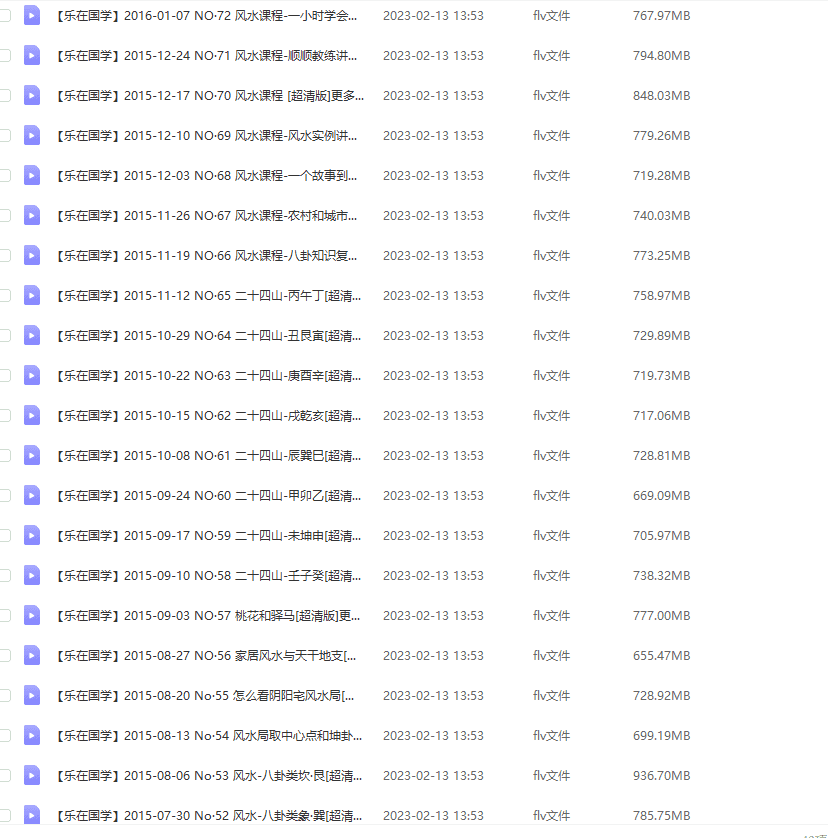Open NO·64 二十四山-丑艮寅 video file

210,335
